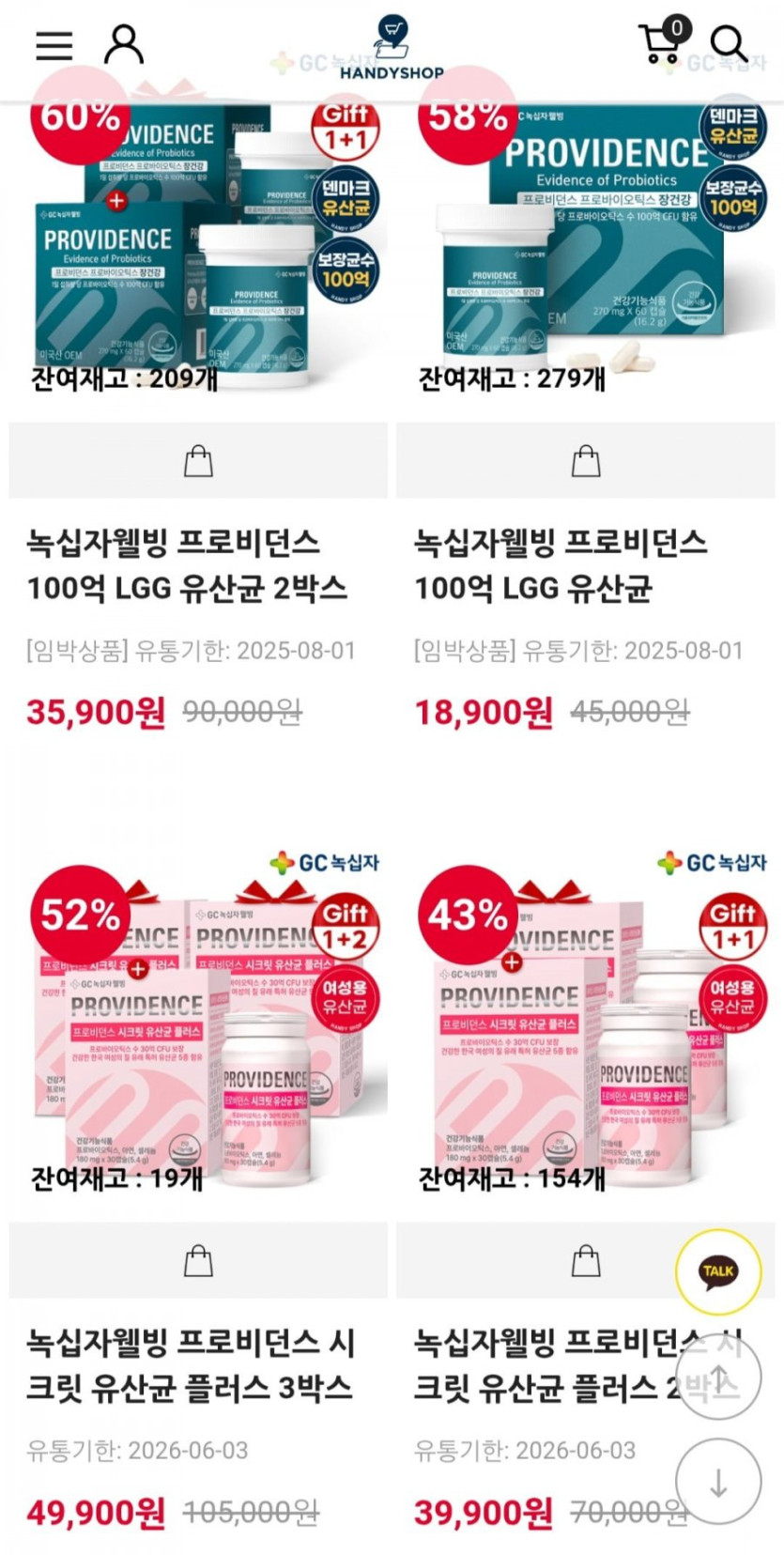Add LGG 유산균 2박스 to bag

198,461
